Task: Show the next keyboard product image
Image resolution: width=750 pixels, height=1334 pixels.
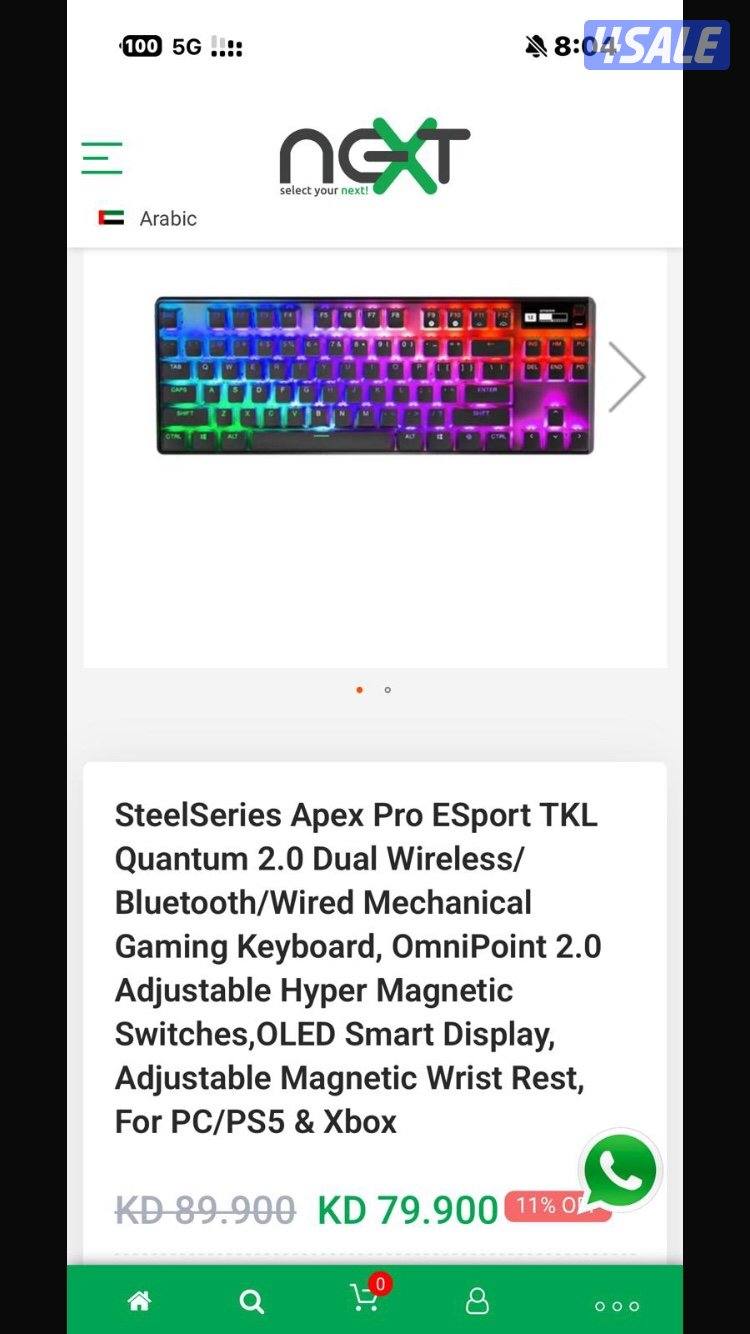Action: pos(627,377)
